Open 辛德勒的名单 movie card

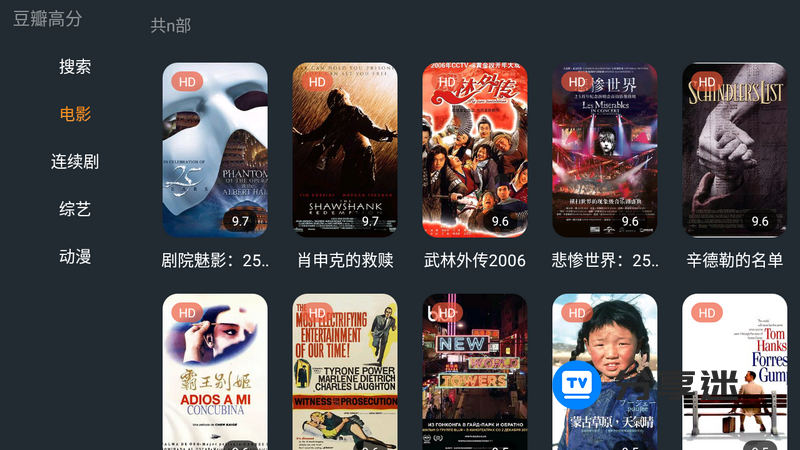pyautogui.click(x=734, y=150)
